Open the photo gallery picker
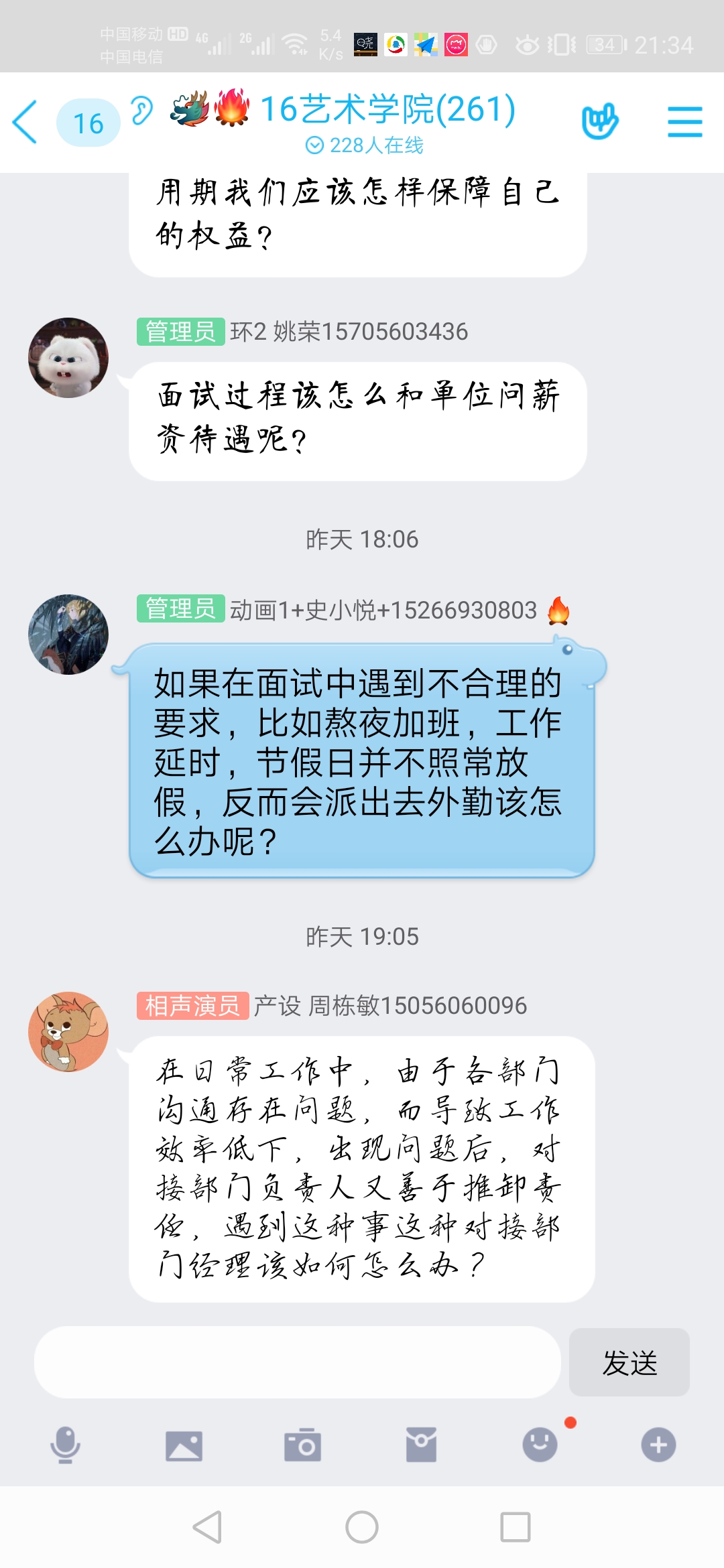This screenshot has height=1568, width=724. pyautogui.click(x=184, y=1445)
